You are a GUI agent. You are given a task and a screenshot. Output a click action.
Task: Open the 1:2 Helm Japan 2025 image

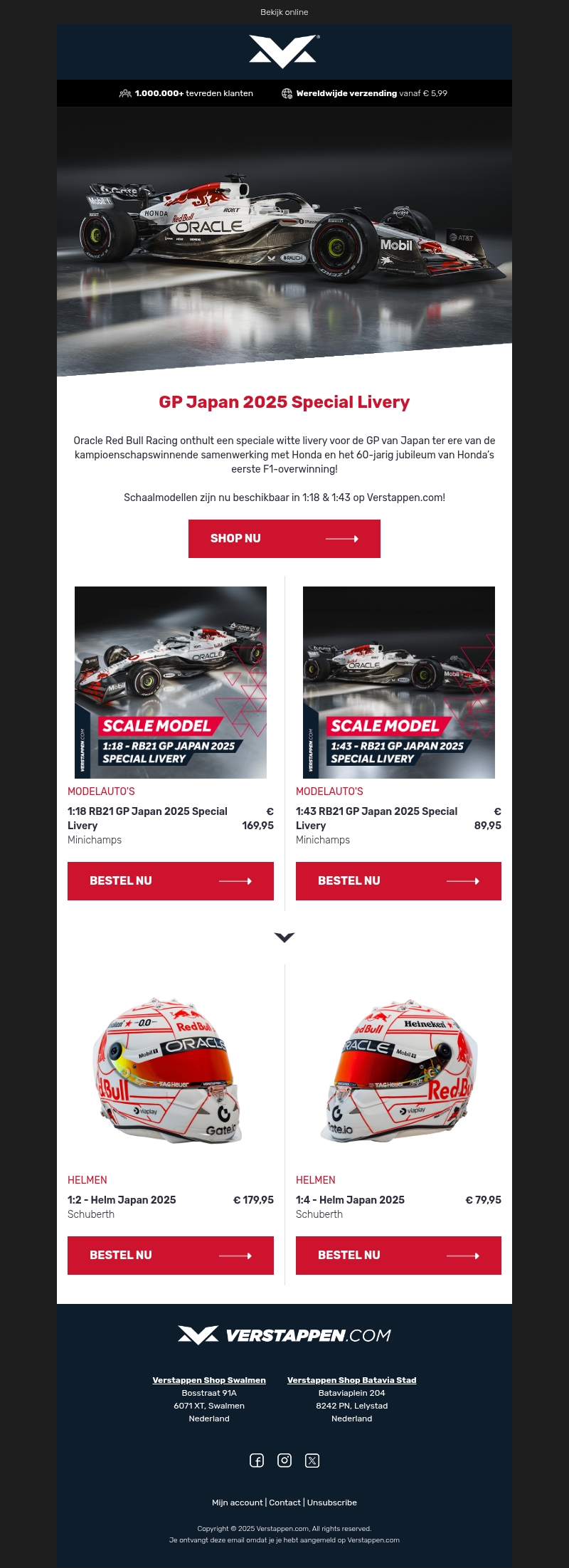click(171, 1068)
